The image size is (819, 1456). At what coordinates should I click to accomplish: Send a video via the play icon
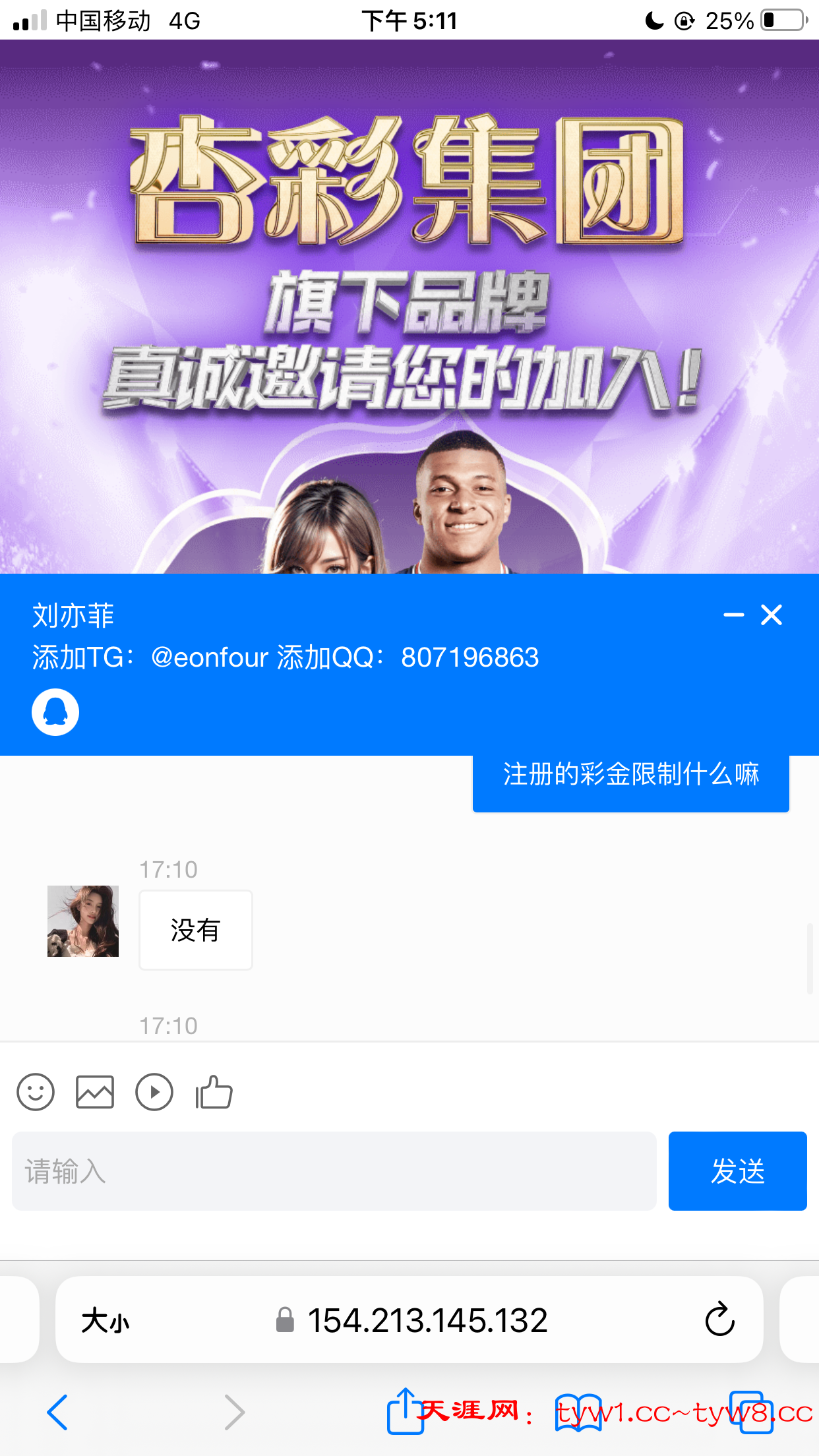154,1093
